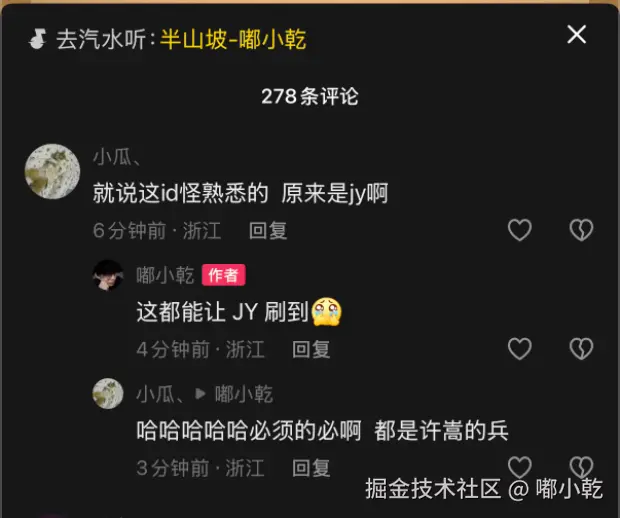
Task: Dislike the author's reply about JY
Action: click(x=581, y=348)
